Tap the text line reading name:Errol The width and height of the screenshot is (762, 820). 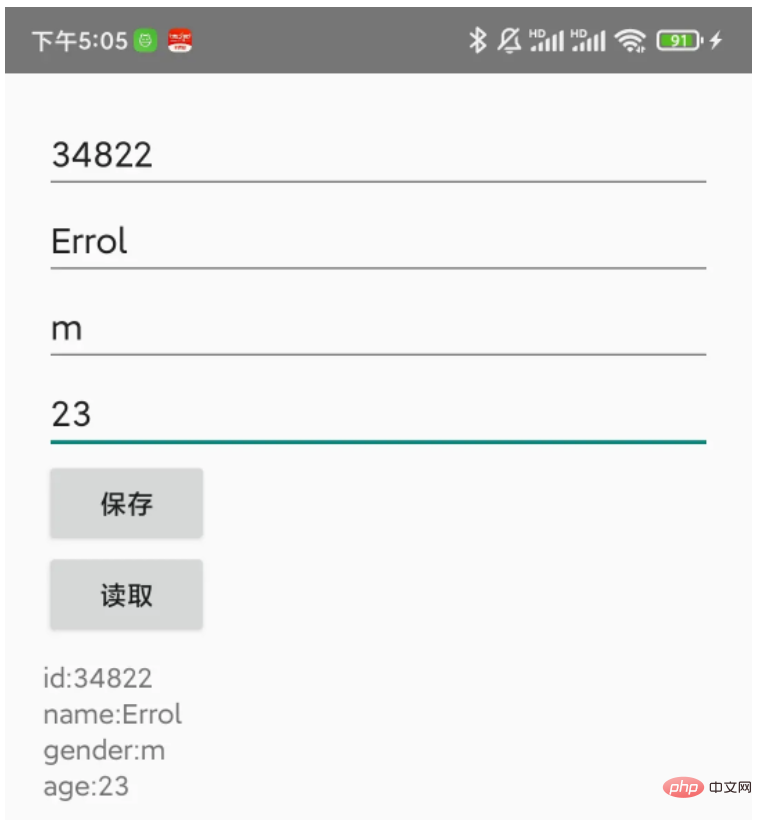click(x=112, y=714)
